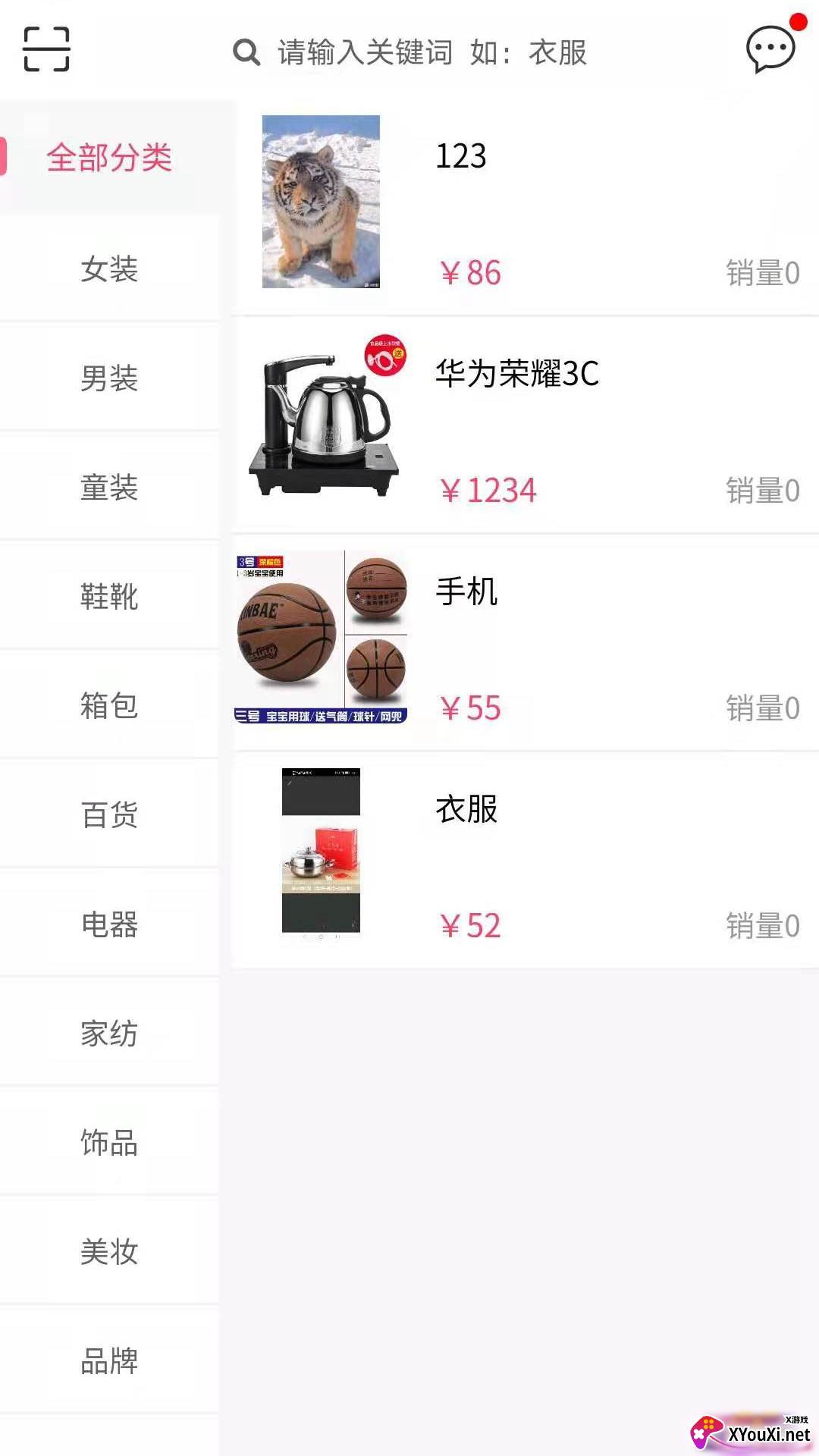Open the barcode scan icon
This screenshot has width=819, height=1456.
(x=47, y=47)
